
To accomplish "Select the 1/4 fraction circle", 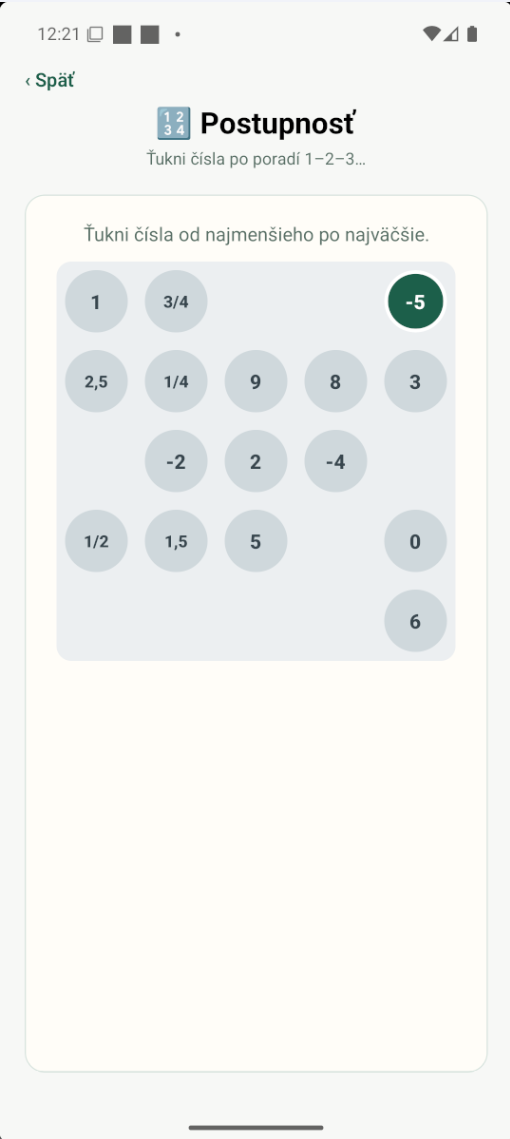I will pos(176,381).
